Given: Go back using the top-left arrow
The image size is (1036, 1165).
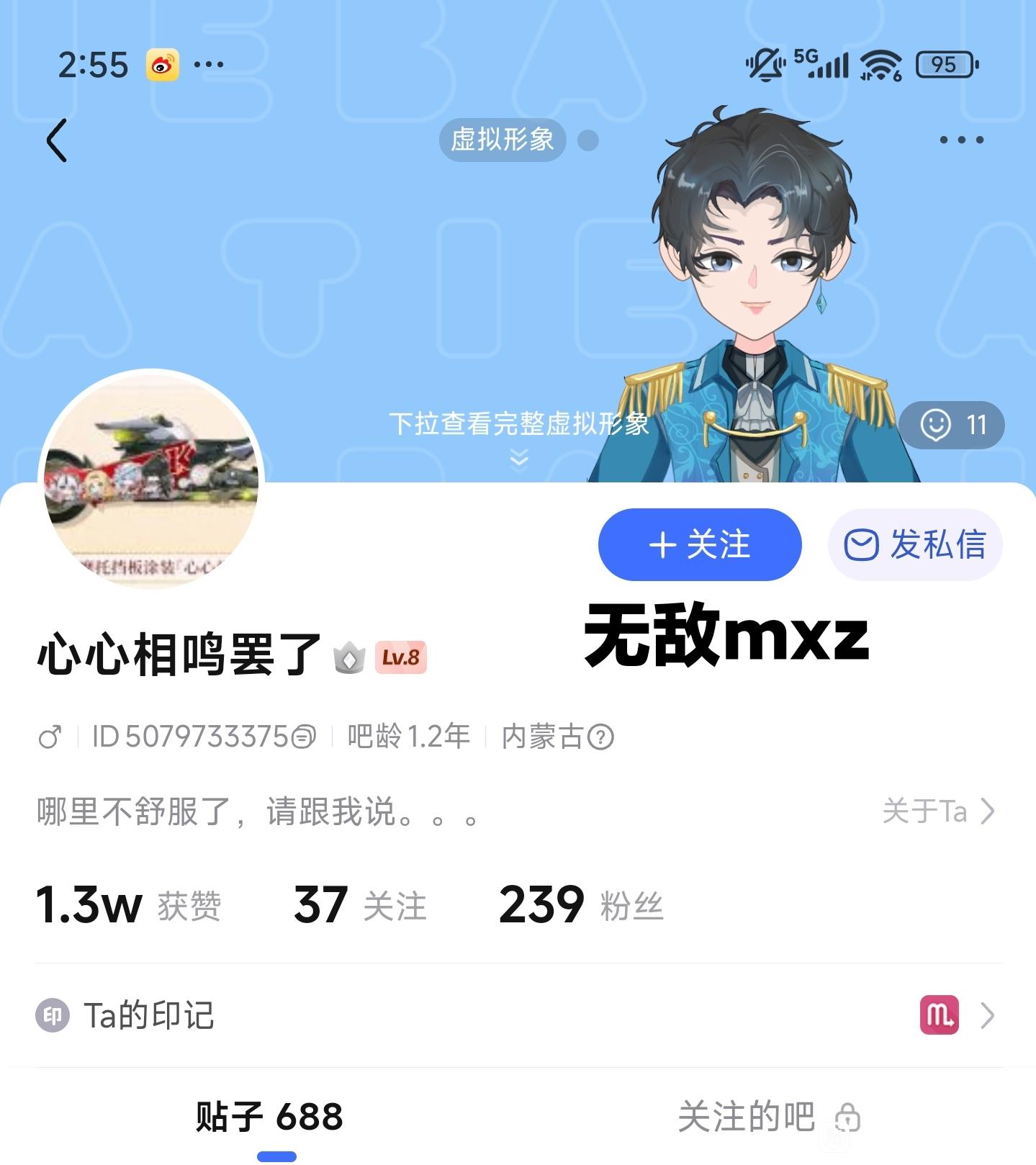Looking at the screenshot, I should point(57,140).
